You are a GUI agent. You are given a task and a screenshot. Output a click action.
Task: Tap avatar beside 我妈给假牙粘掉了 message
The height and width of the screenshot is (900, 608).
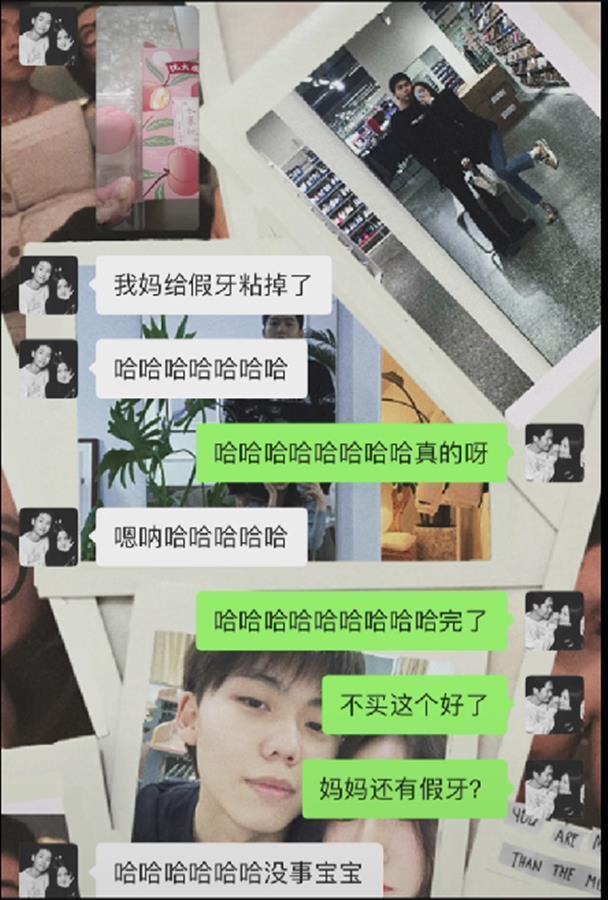48,285
